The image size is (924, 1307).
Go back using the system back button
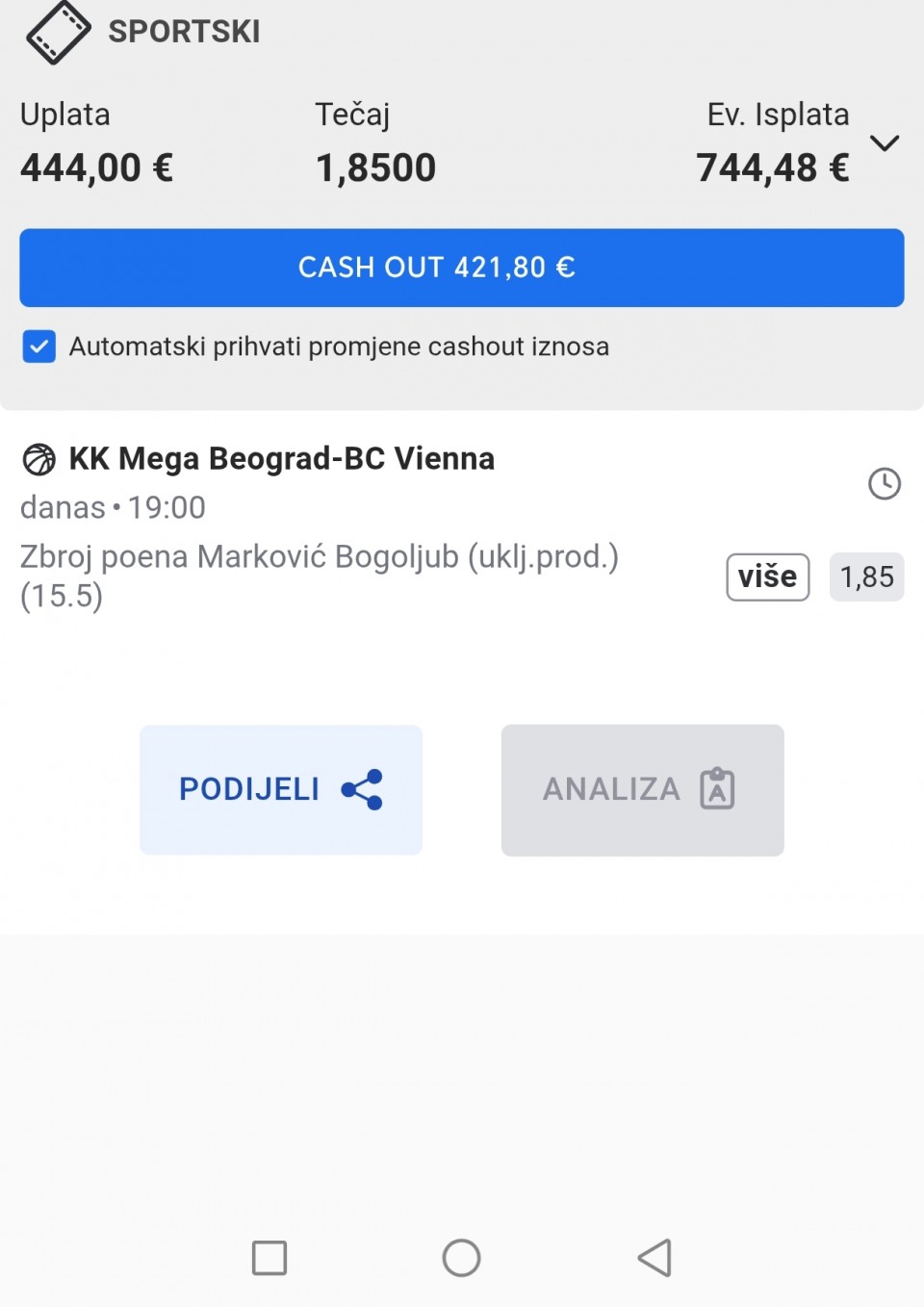tap(654, 1257)
